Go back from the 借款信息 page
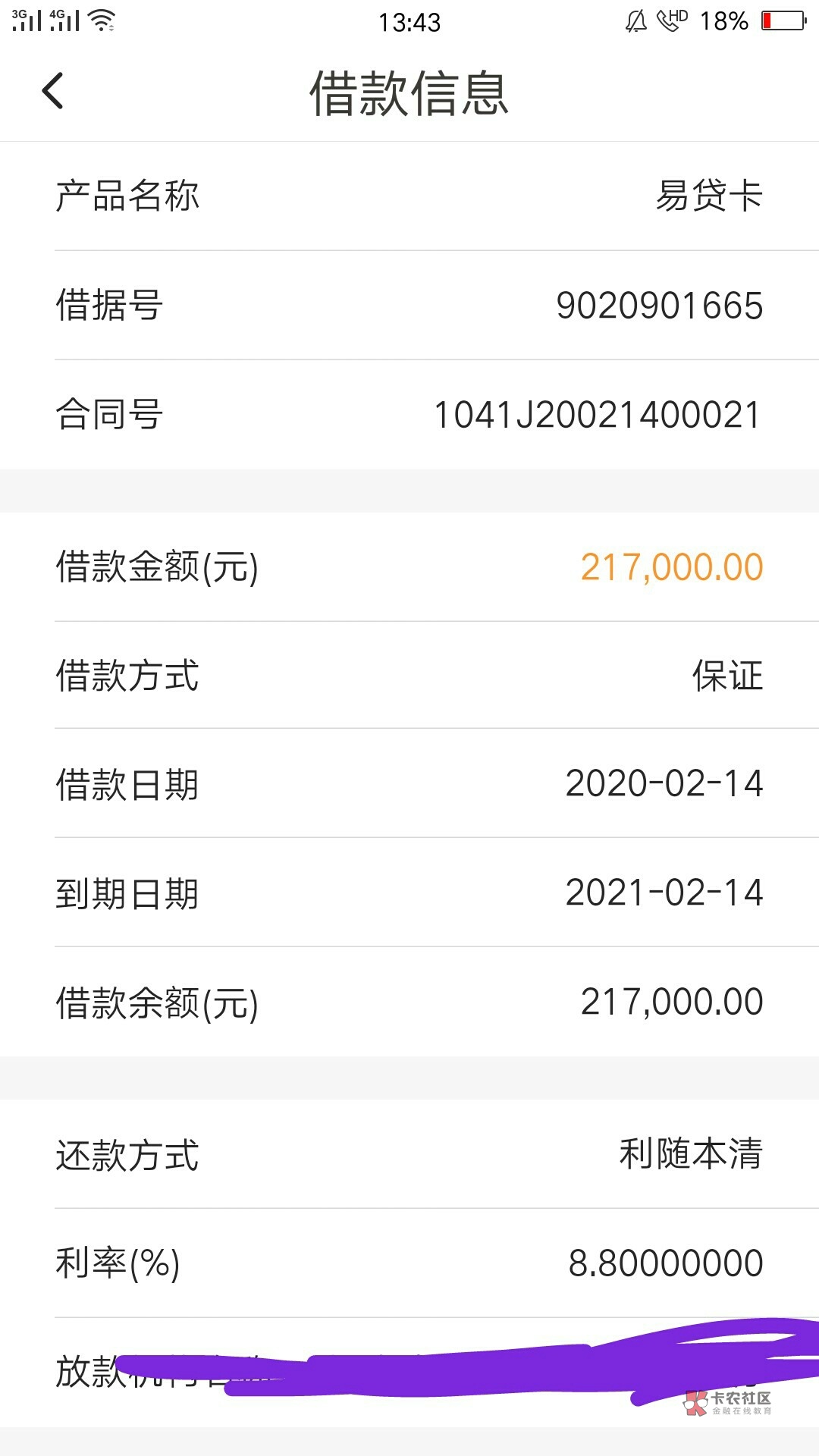The image size is (819, 1456). coord(52,92)
